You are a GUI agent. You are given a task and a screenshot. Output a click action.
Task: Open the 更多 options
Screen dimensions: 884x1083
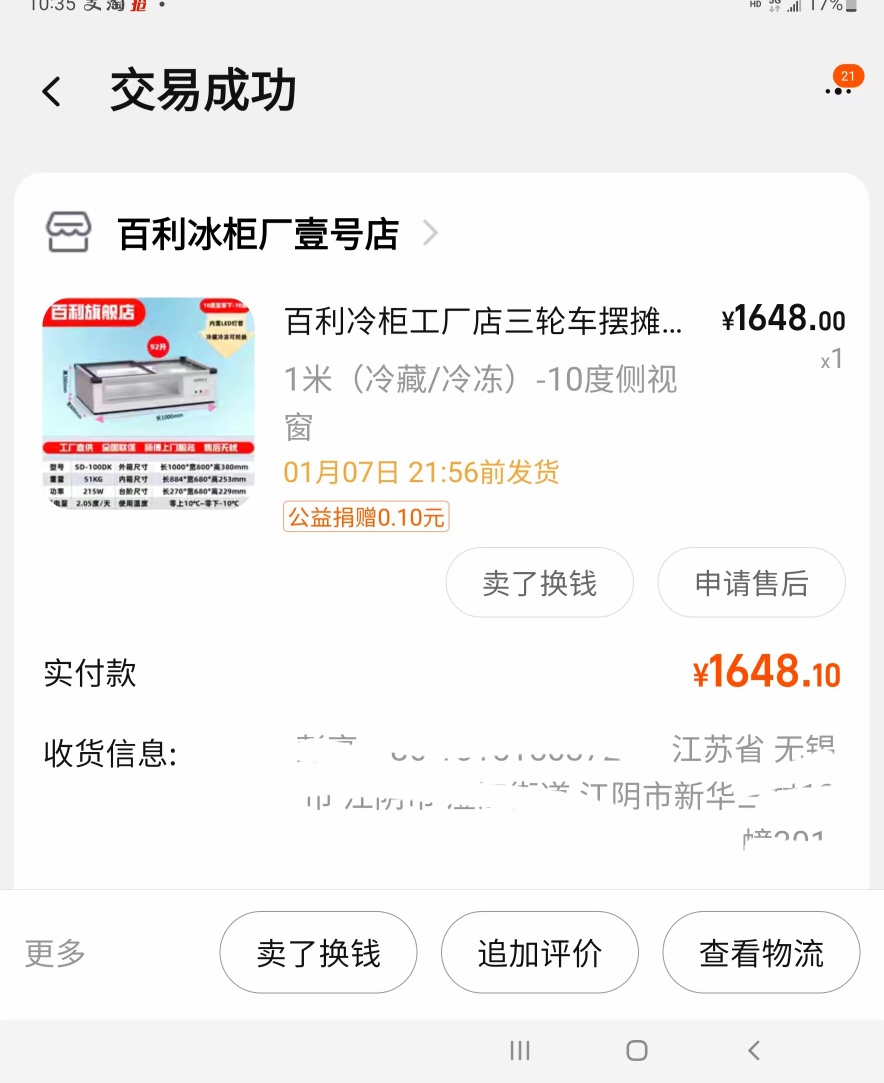coord(56,953)
